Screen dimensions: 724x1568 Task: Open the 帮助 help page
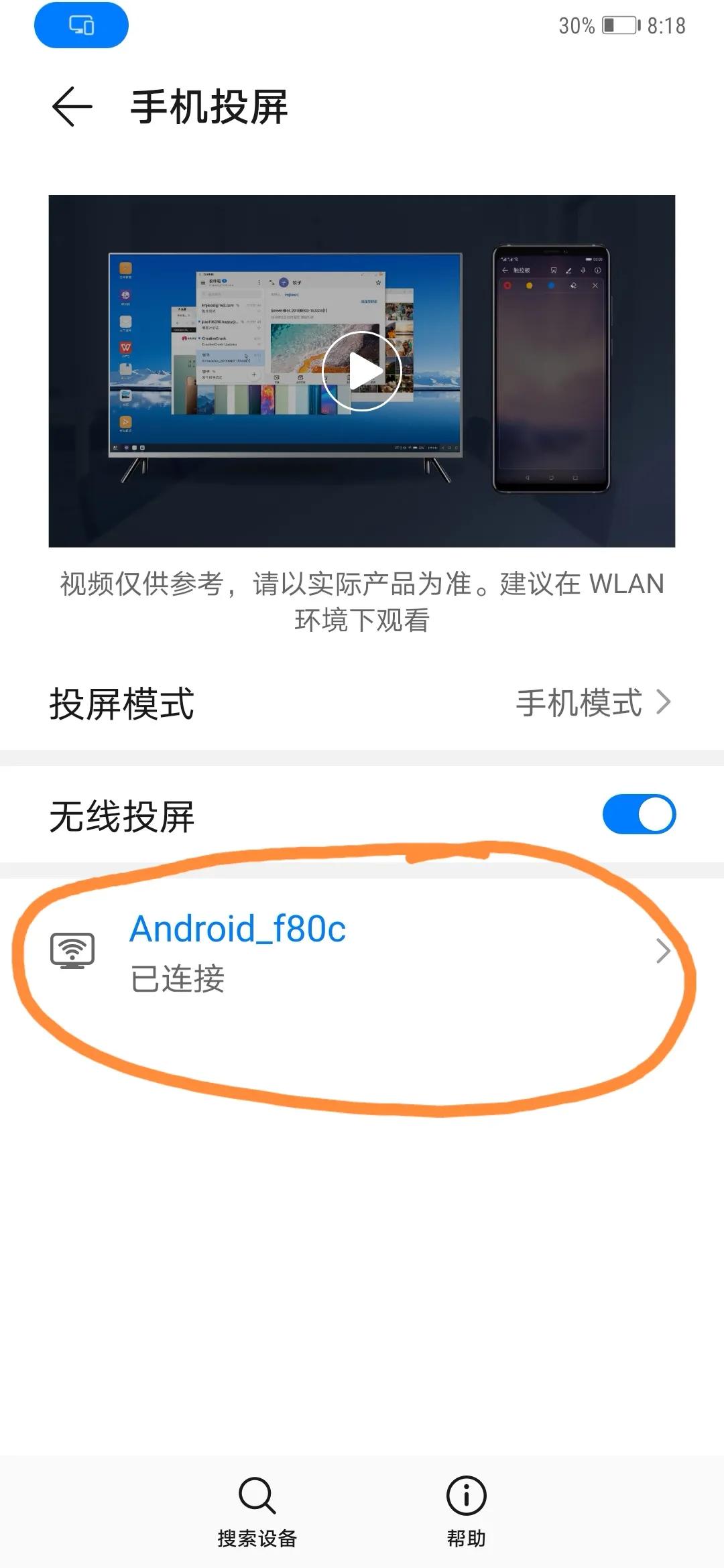pos(467,1512)
